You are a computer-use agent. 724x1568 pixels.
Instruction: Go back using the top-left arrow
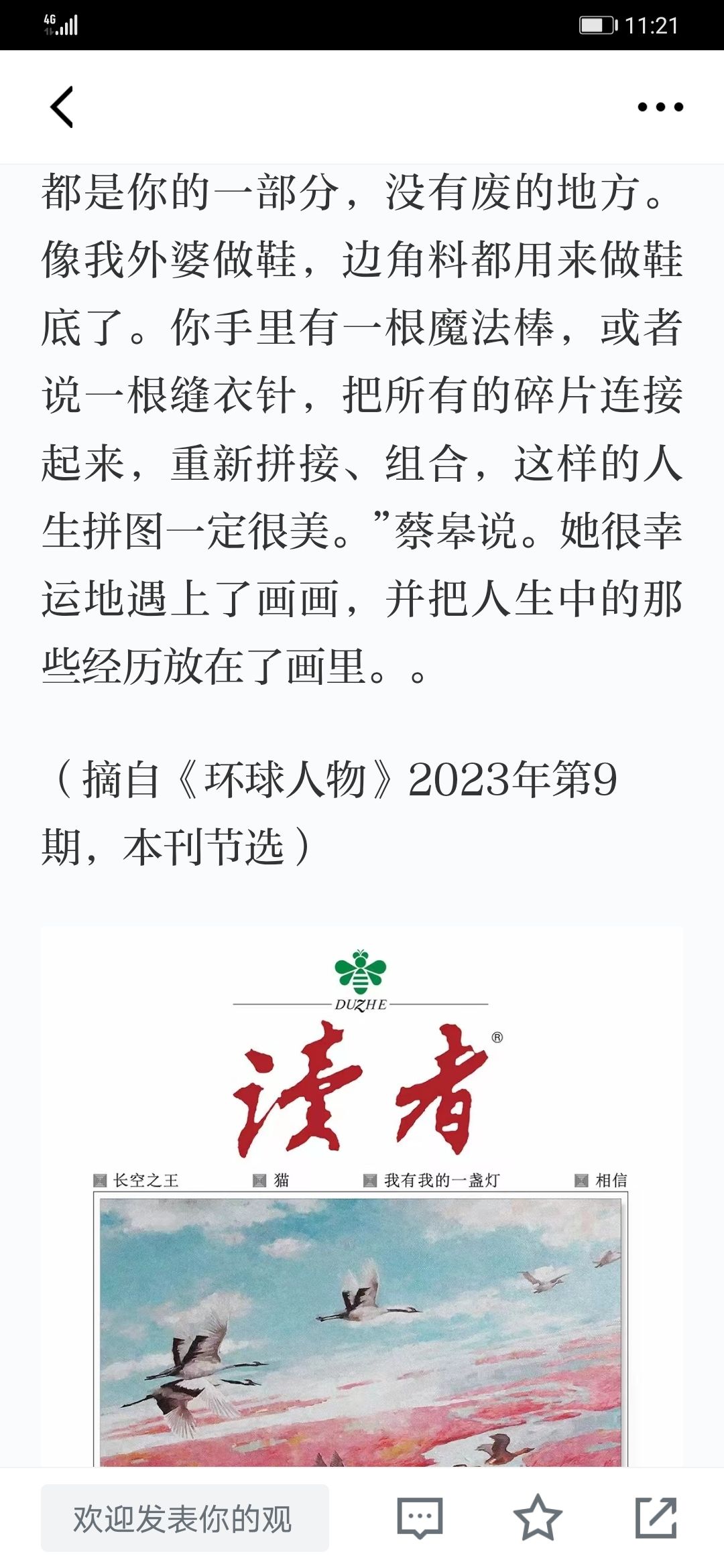point(62,107)
